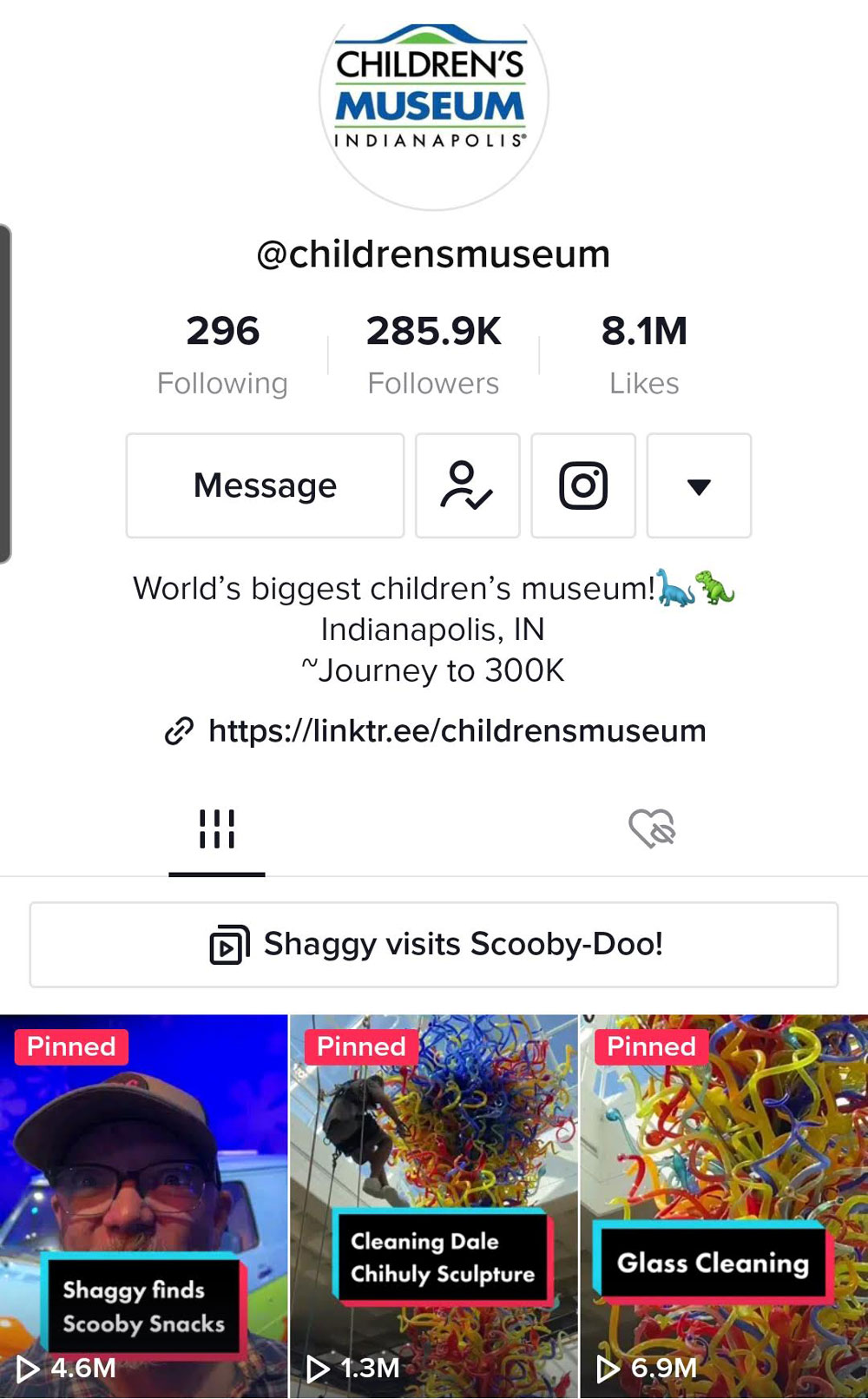Image resolution: width=868 pixels, height=1399 pixels.
Task: Open the Children's Museum profile picture
Action: [434, 109]
